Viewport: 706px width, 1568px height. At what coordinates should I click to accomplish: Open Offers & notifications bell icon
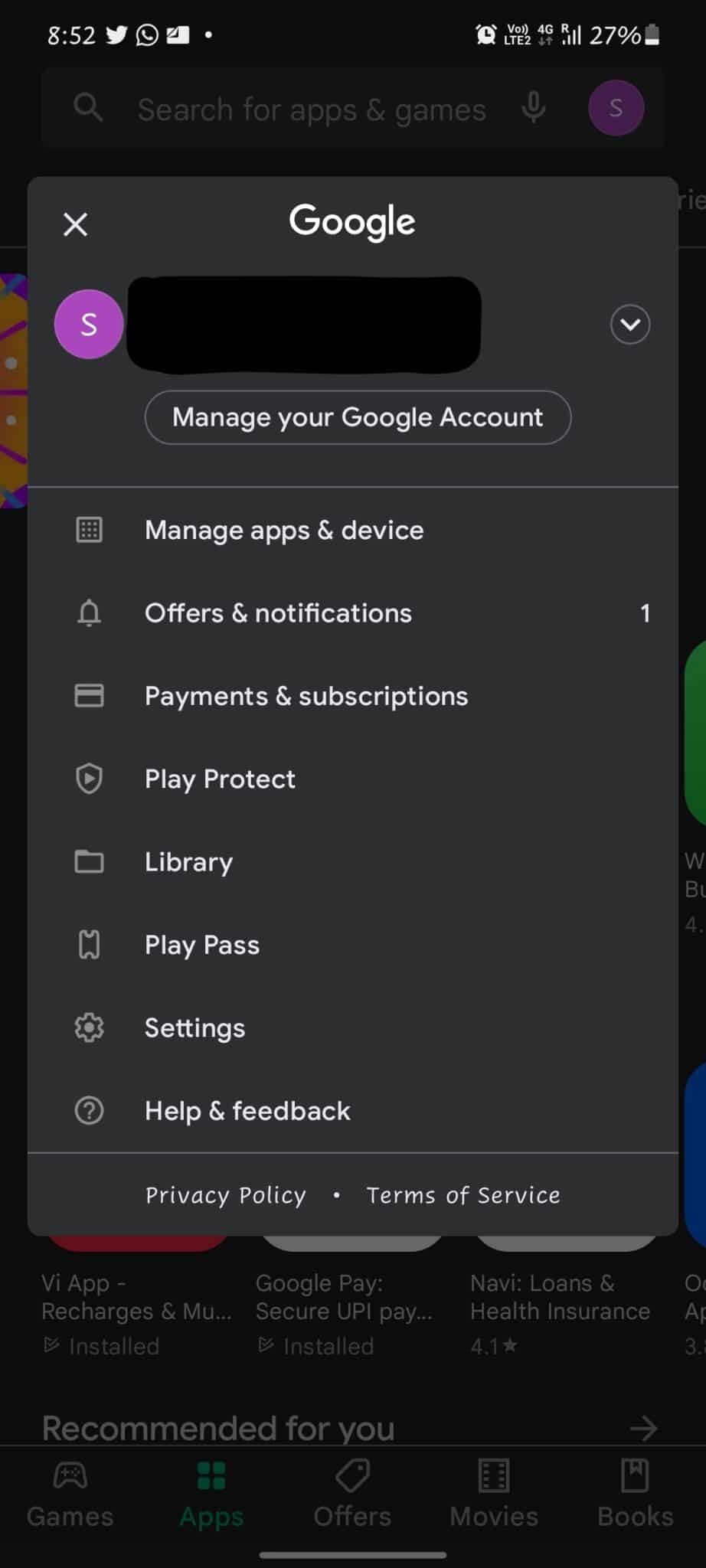click(x=89, y=612)
